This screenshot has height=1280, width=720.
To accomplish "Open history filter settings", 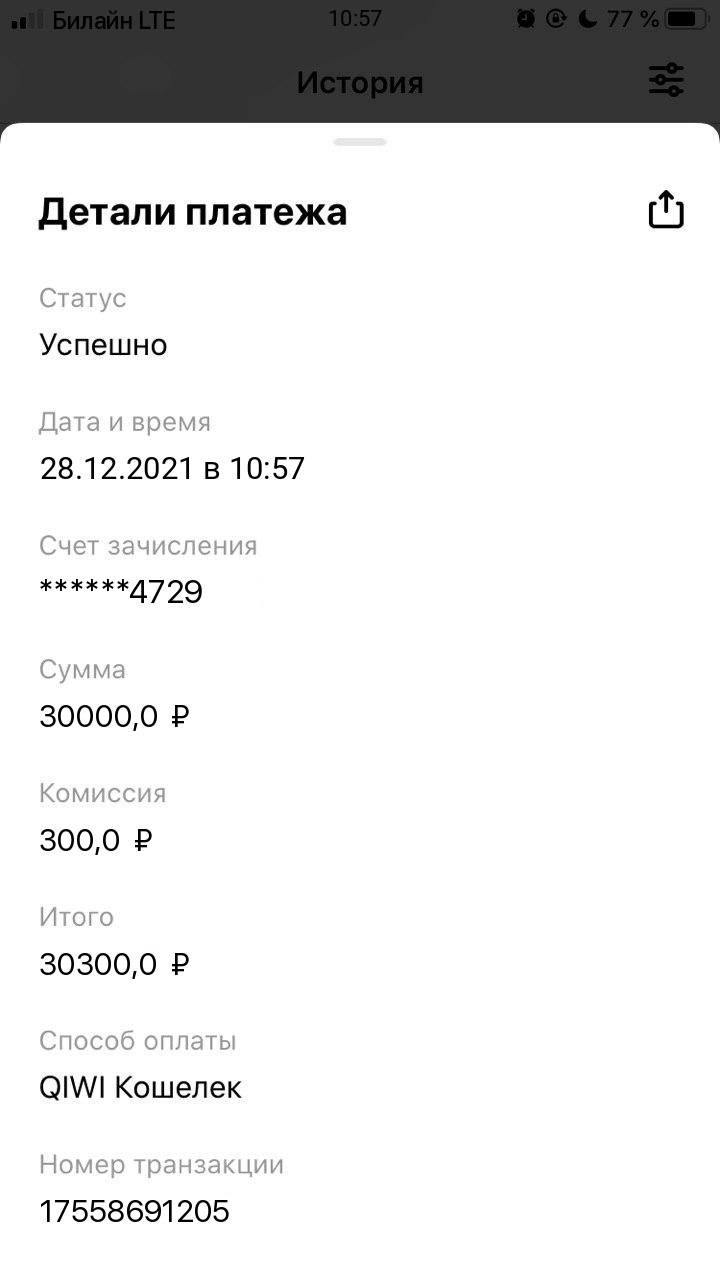I will (666, 80).
